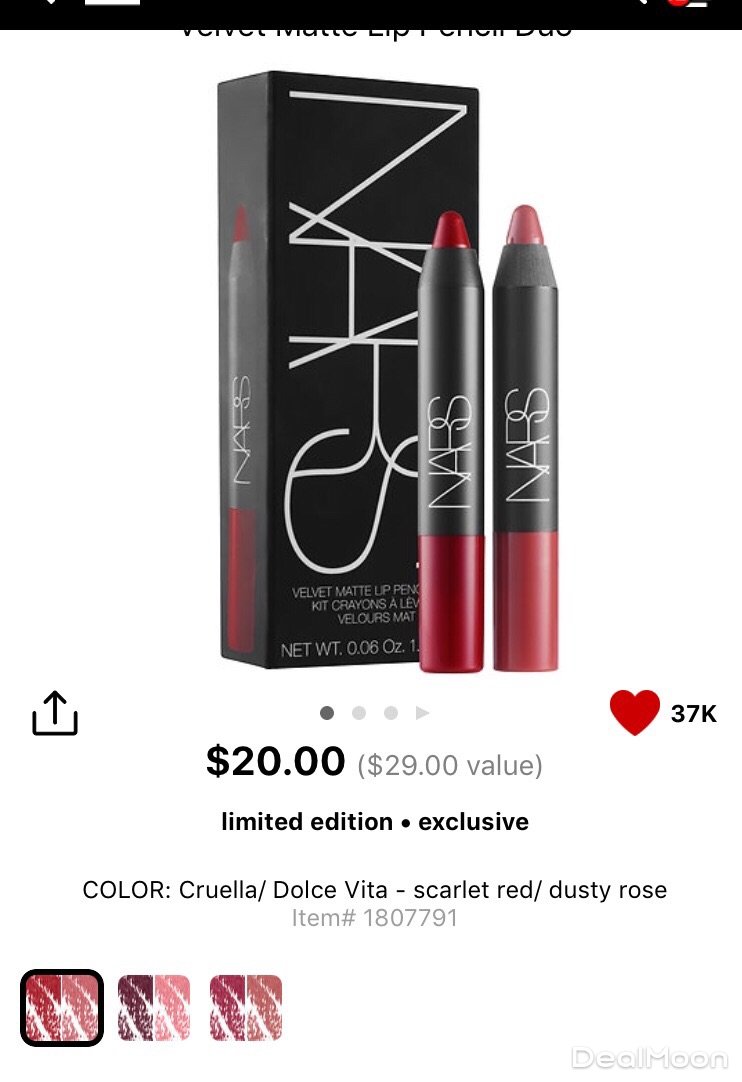Share this NARS lip pencil duo
Viewport: 742px width, 1082px height.
[x=55, y=713]
